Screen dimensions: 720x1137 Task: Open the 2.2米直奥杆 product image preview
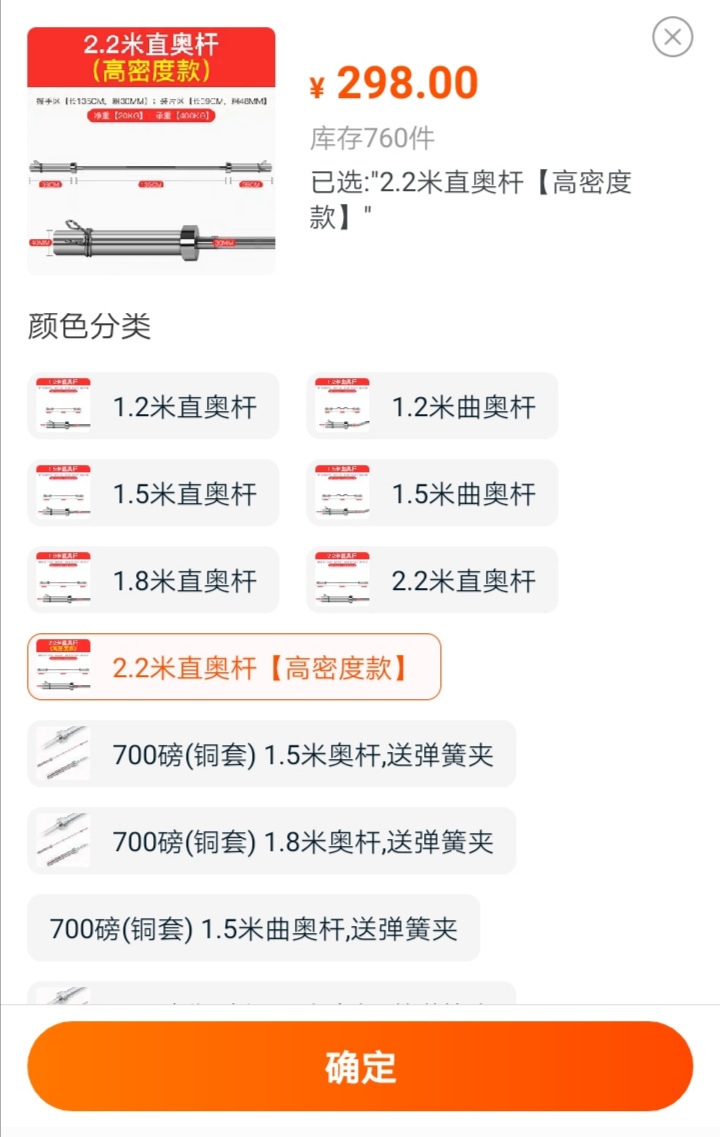point(151,150)
